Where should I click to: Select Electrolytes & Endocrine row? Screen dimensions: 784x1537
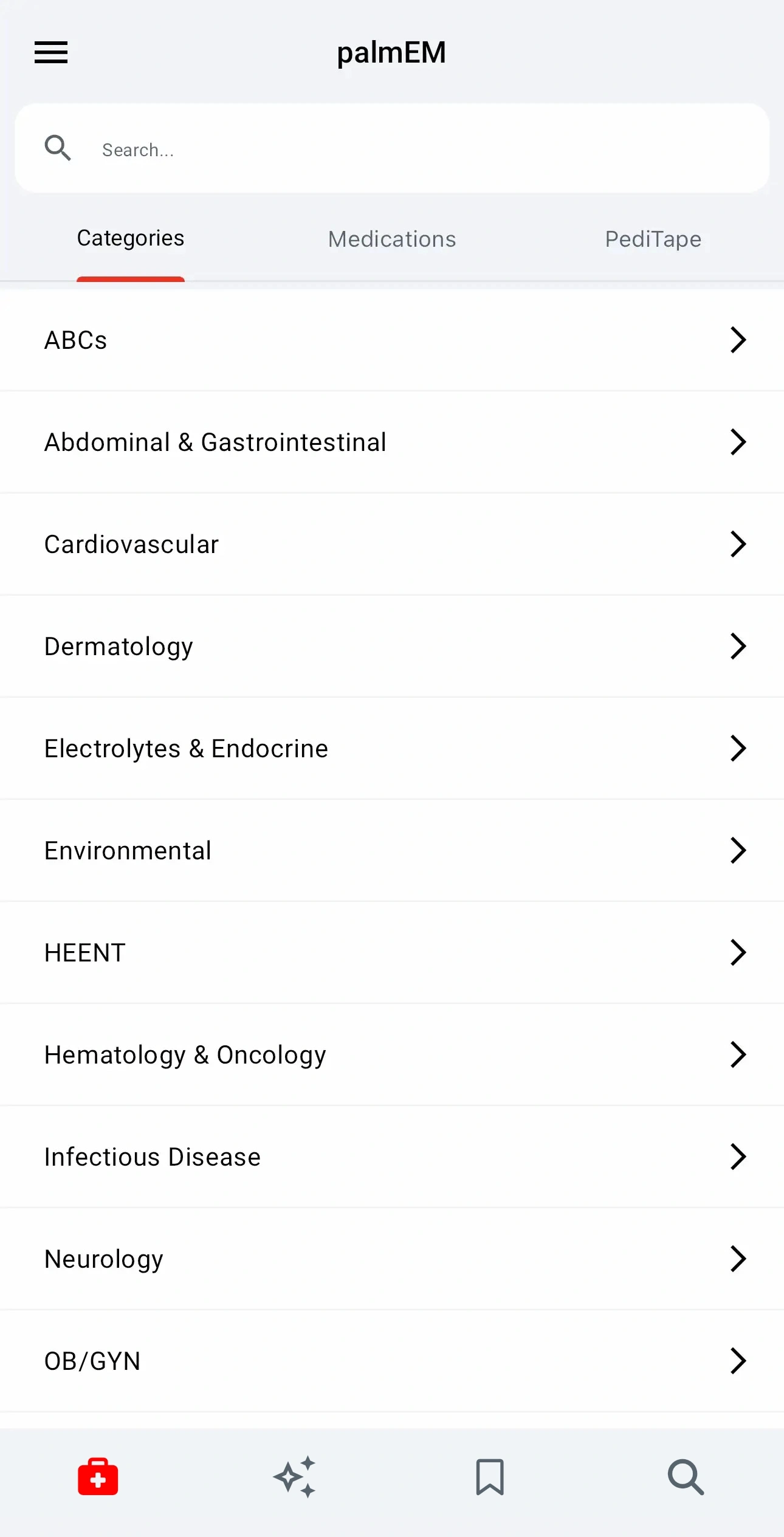[392, 748]
